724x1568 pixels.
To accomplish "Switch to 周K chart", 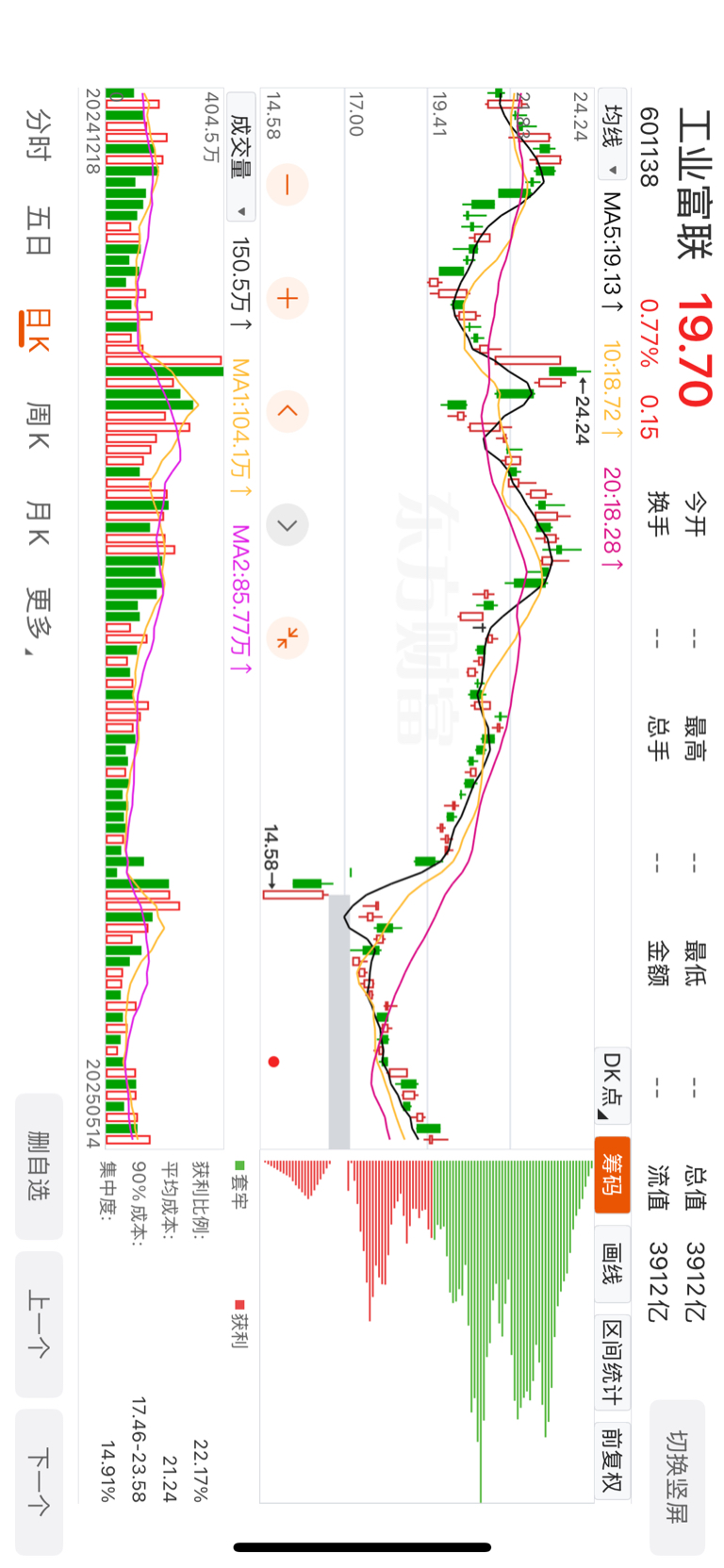I will [x=39, y=424].
